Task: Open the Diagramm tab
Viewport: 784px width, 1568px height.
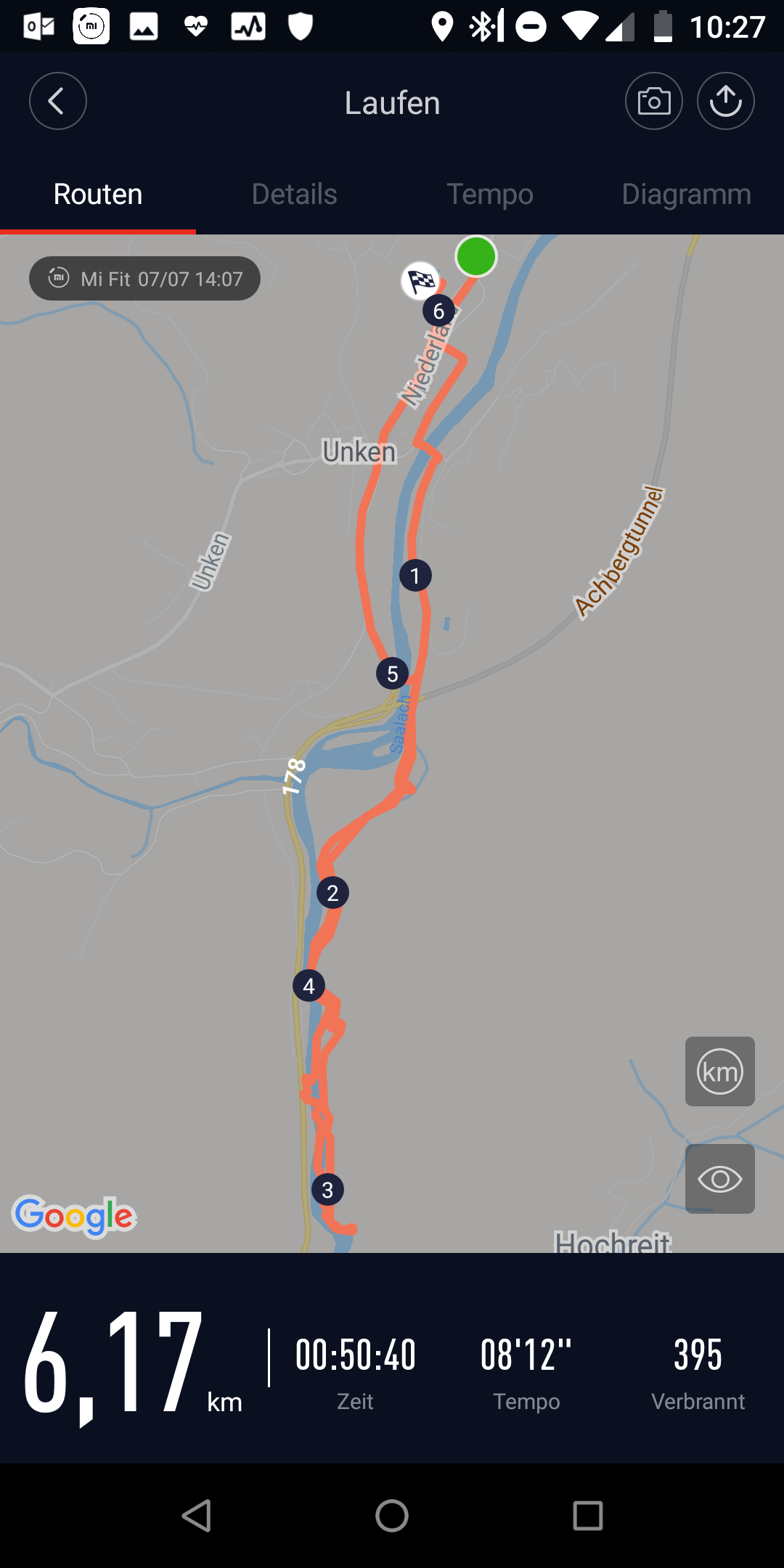Action: [x=686, y=195]
